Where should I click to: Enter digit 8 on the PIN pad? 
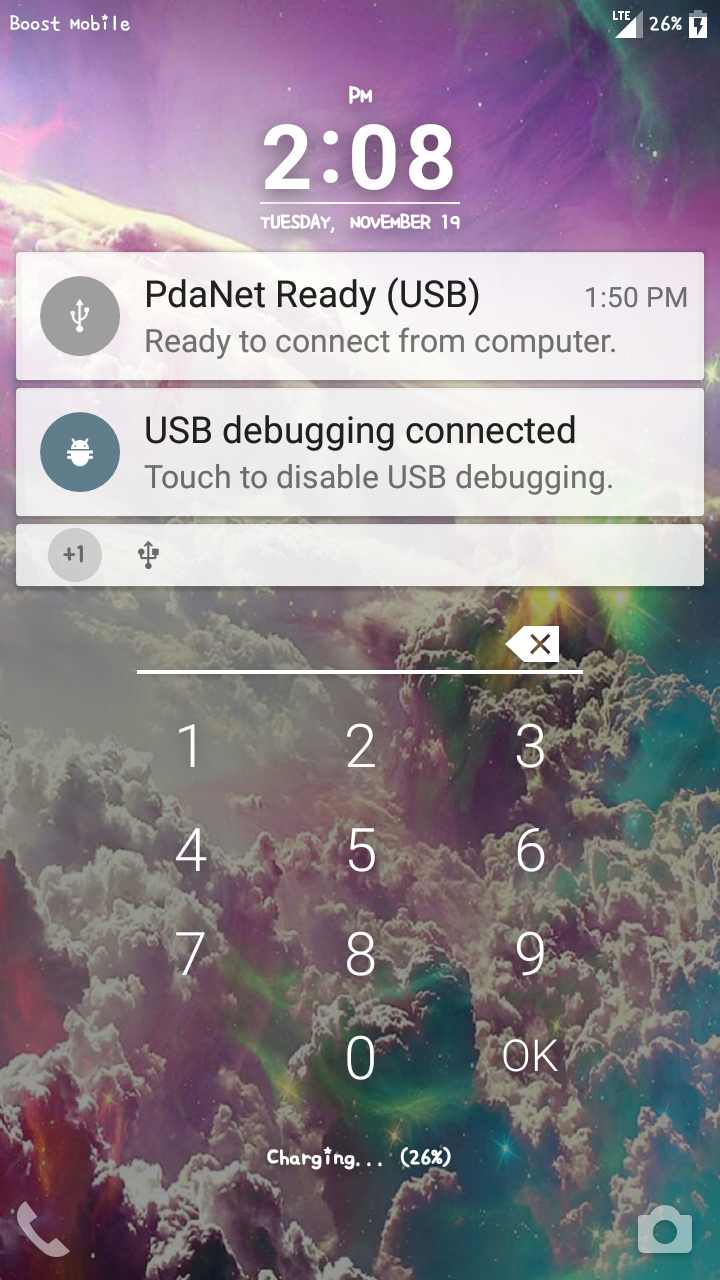360,955
